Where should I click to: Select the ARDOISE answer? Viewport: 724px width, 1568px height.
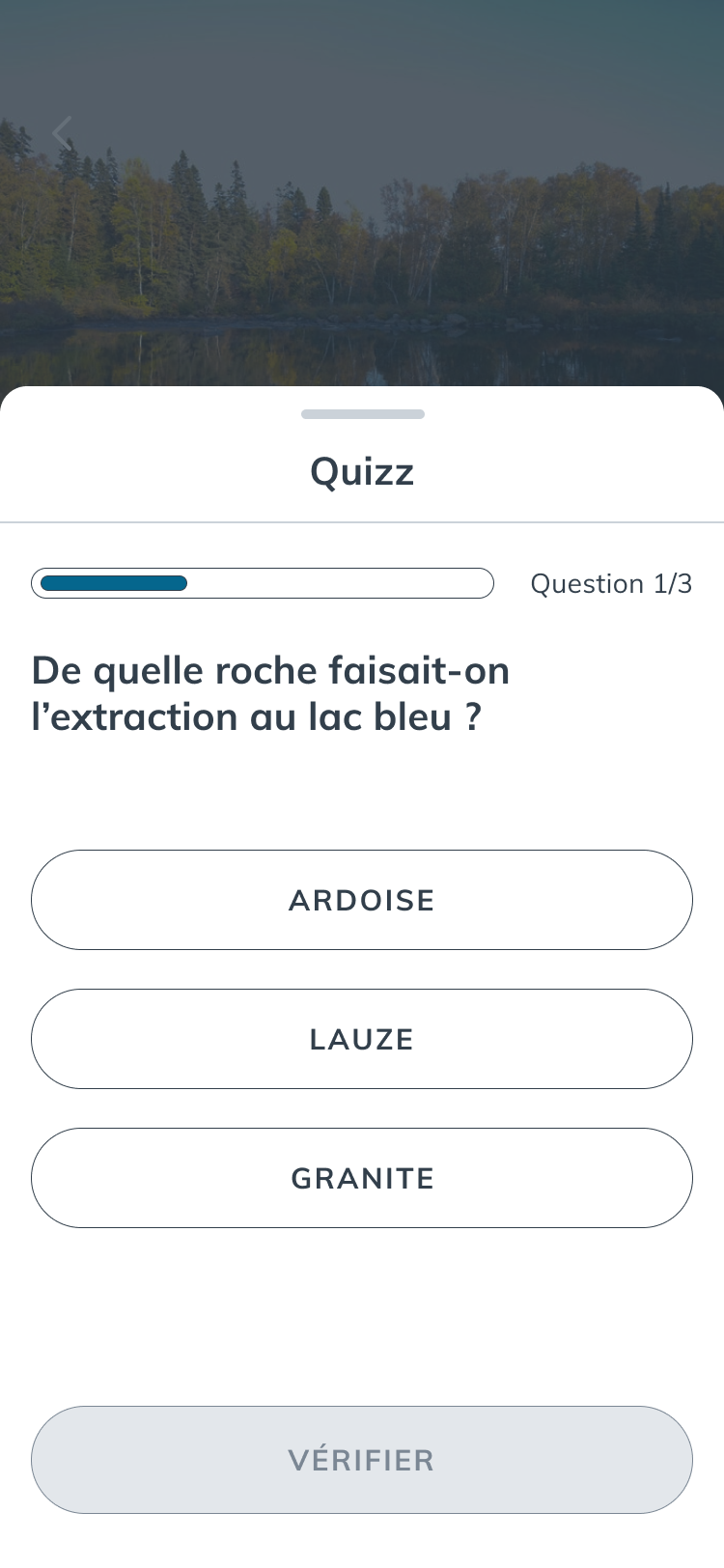point(362,900)
